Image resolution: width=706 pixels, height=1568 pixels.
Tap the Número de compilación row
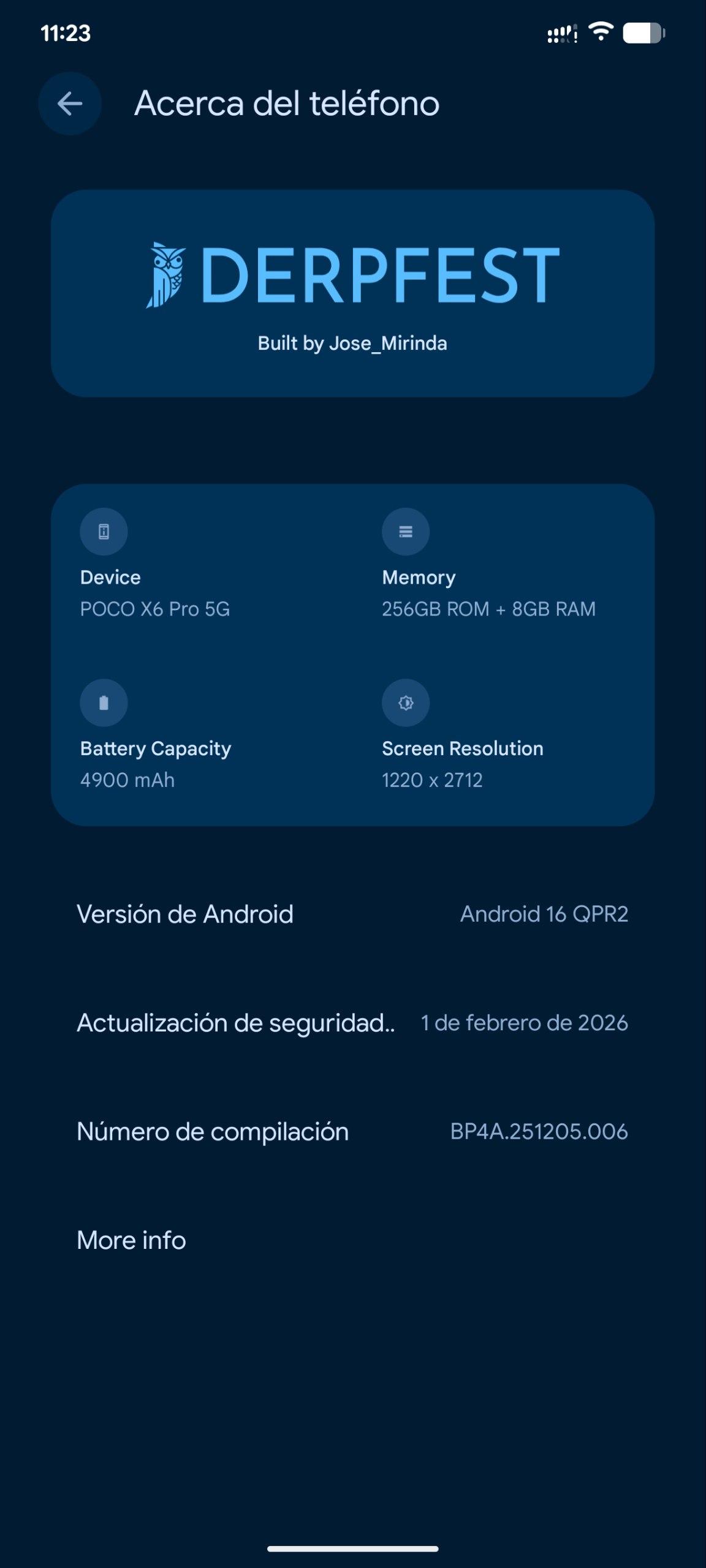pyautogui.click(x=352, y=1131)
